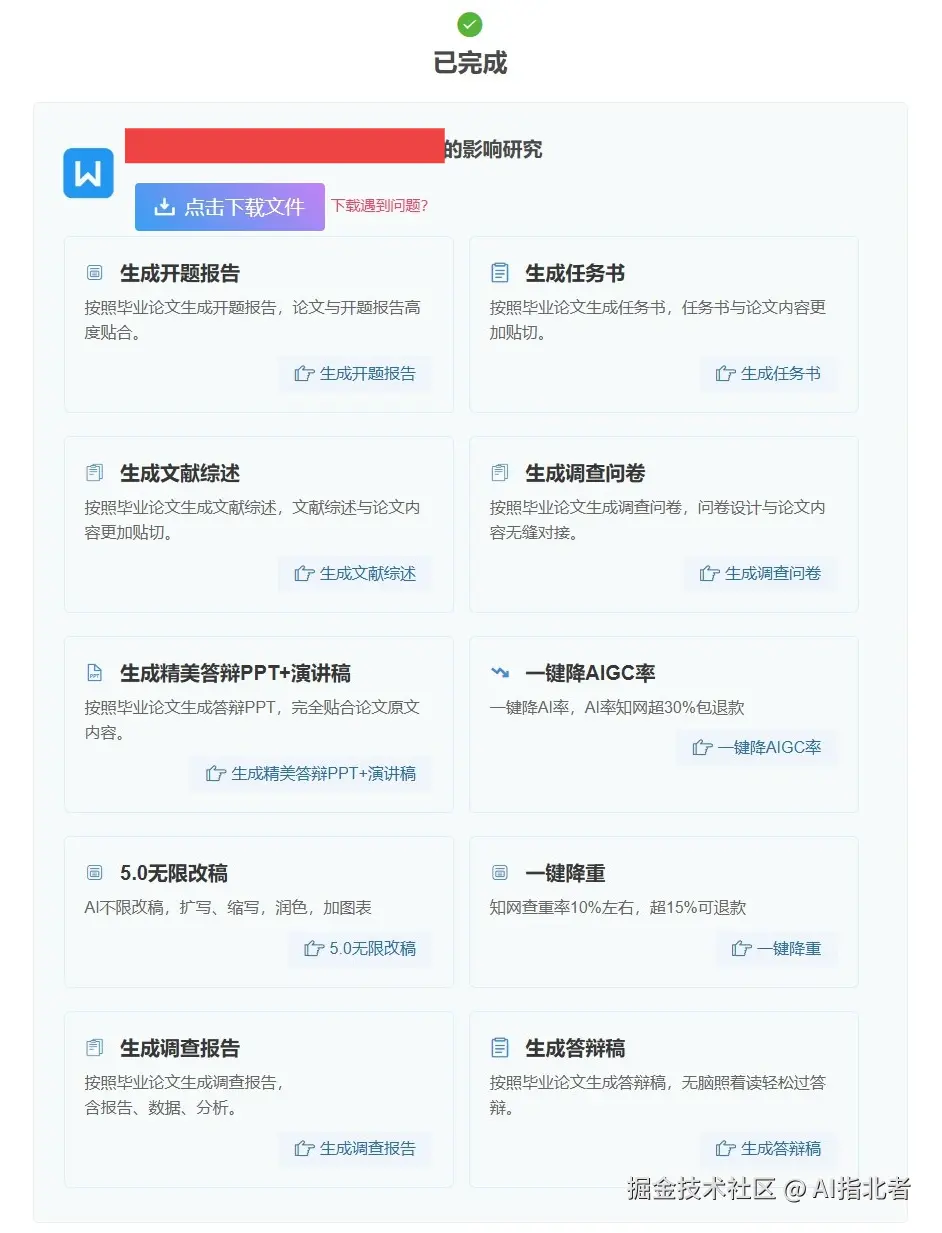Click the document icon beside 生成开题报告
942x1233 pixels.
pyautogui.click(x=95, y=270)
